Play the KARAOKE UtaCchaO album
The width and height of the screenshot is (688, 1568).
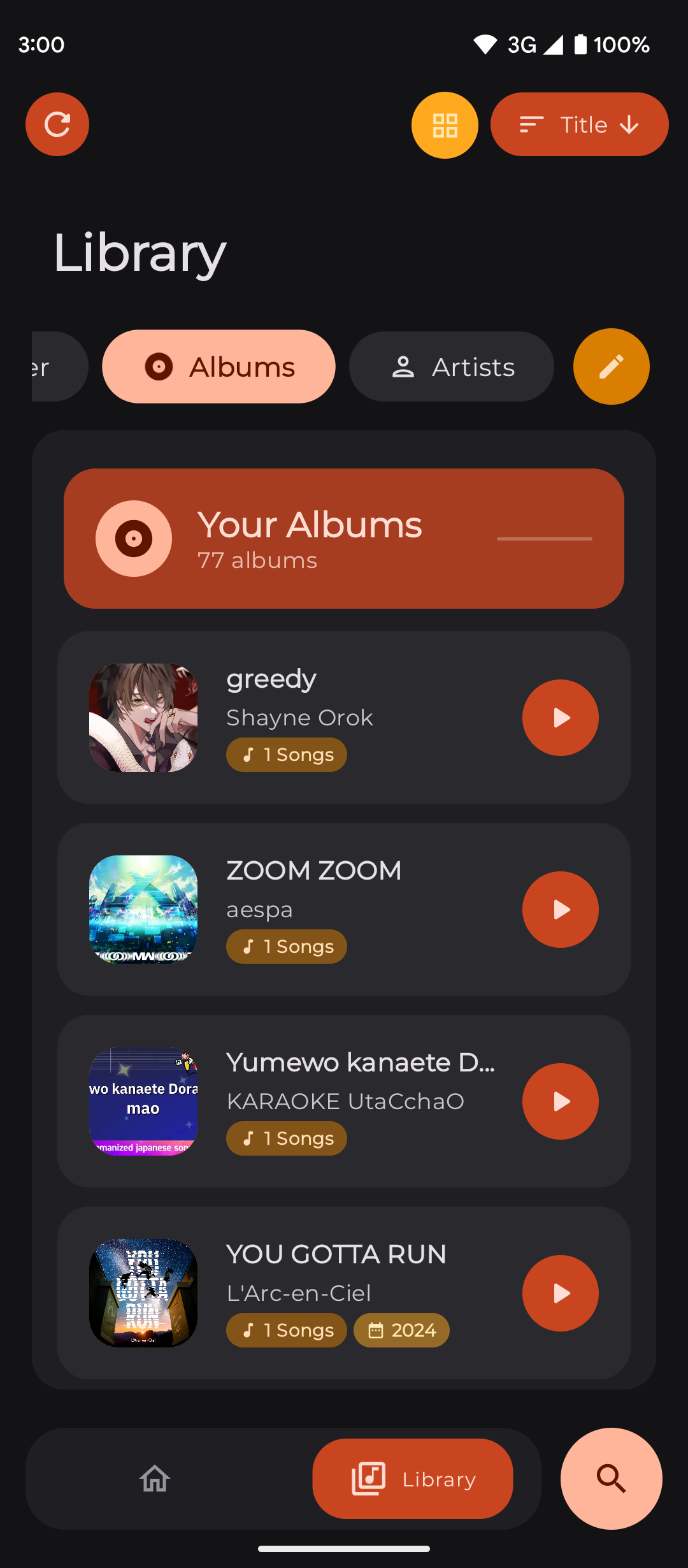(560, 1101)
